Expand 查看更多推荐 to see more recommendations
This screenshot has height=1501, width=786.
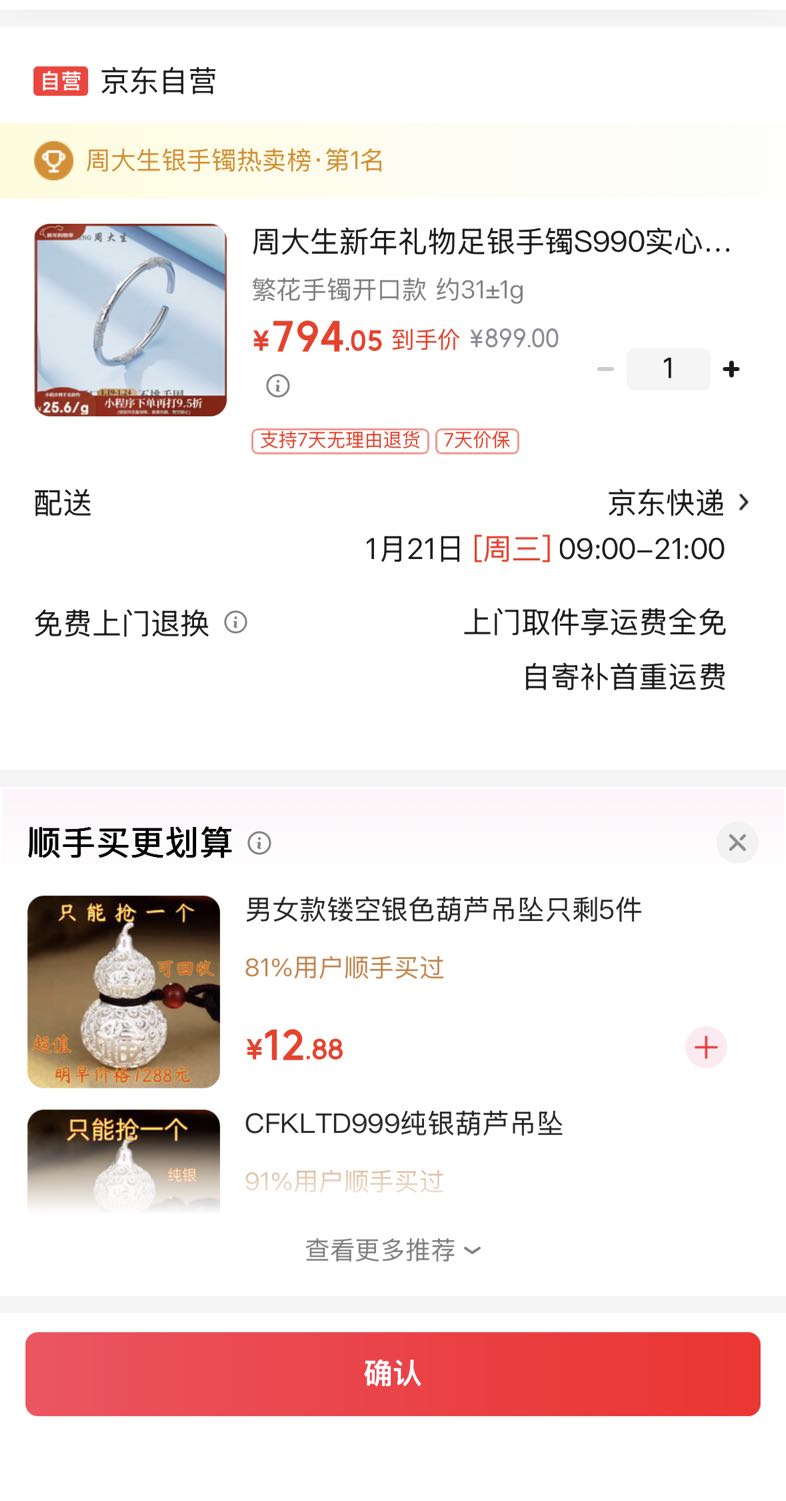393,1250
